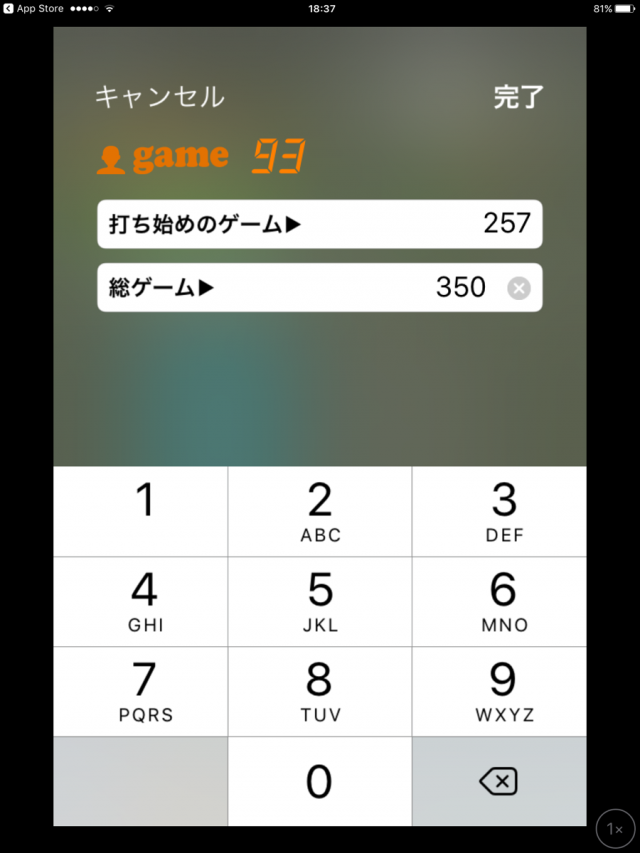Enter digit 5 on keypad
Viewport: 640px width, 853px height.
[x=320, y=601]
